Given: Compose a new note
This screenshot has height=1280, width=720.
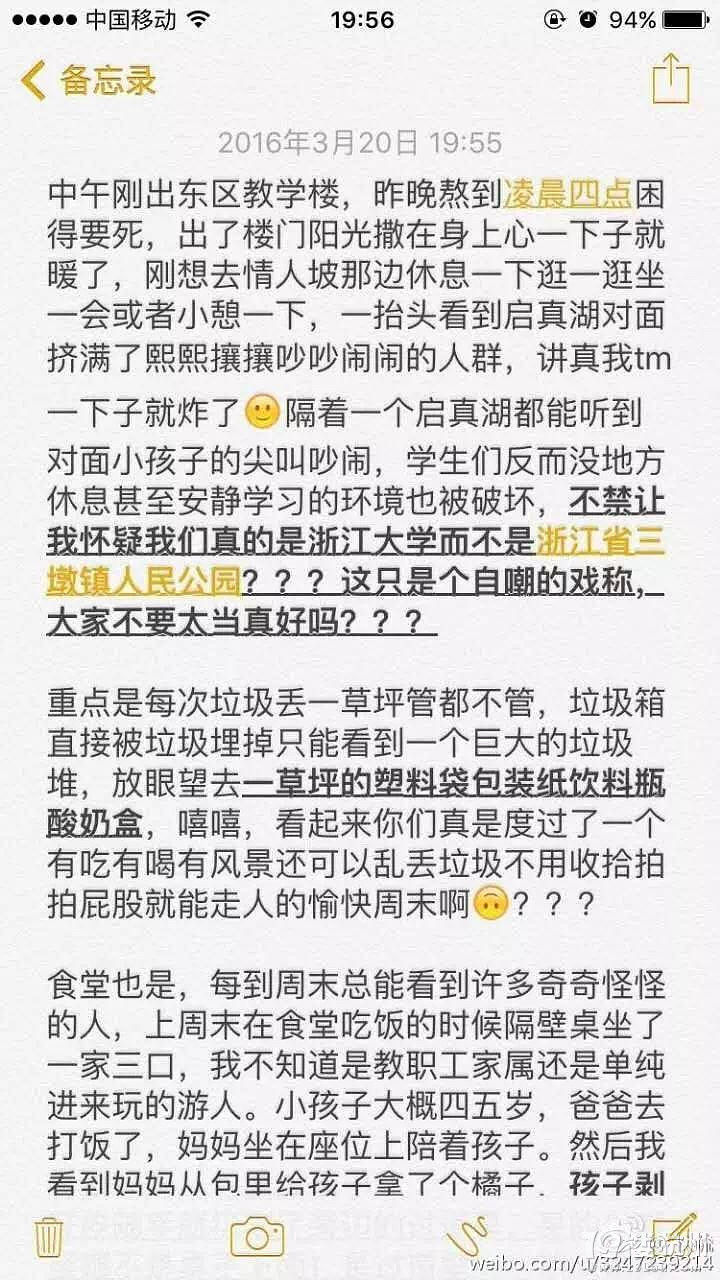Looking at the screenshot, I should click(672, 1234).
